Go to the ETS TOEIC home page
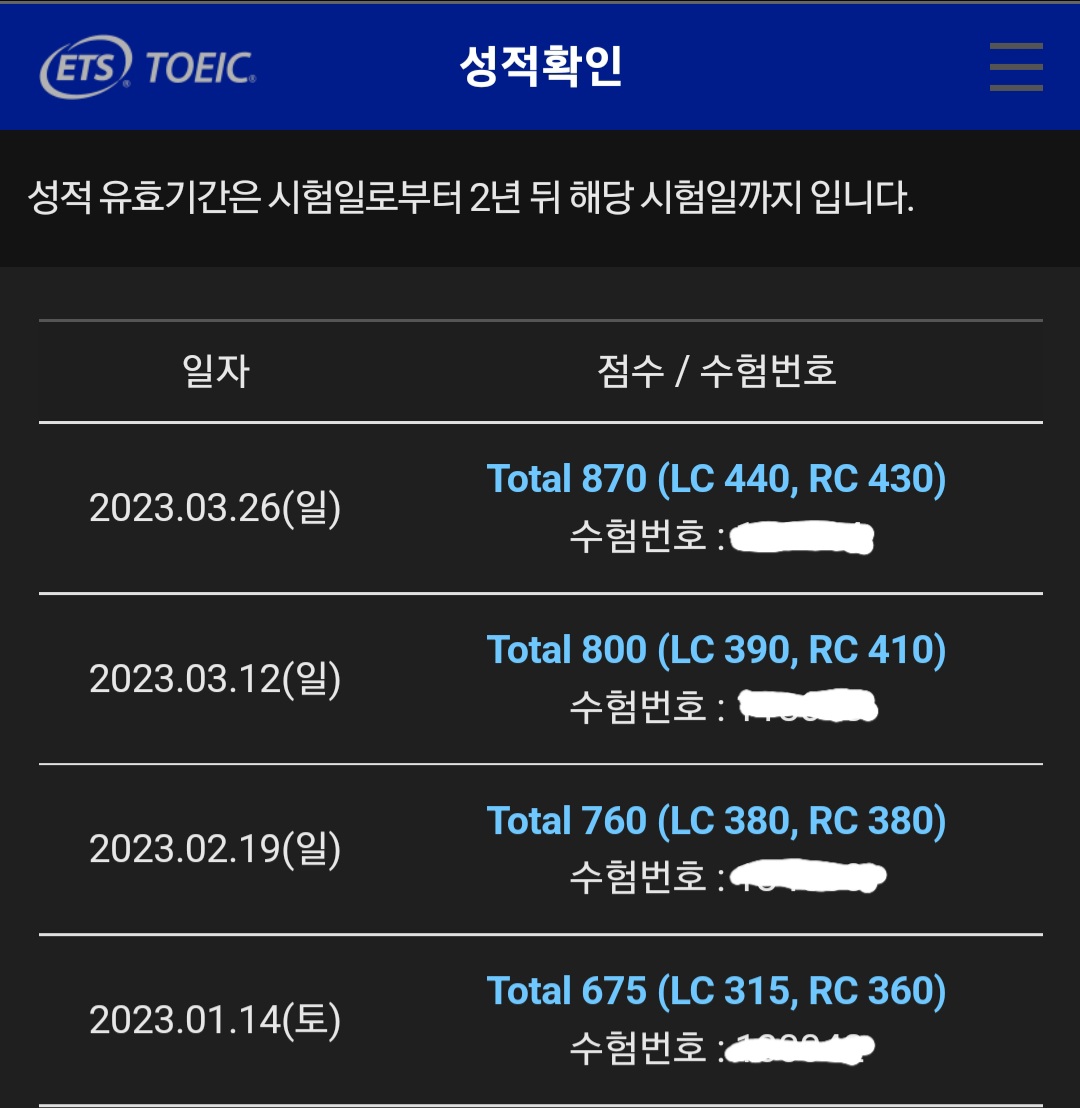This screenshot has height=1108, width=1080. 148,67
